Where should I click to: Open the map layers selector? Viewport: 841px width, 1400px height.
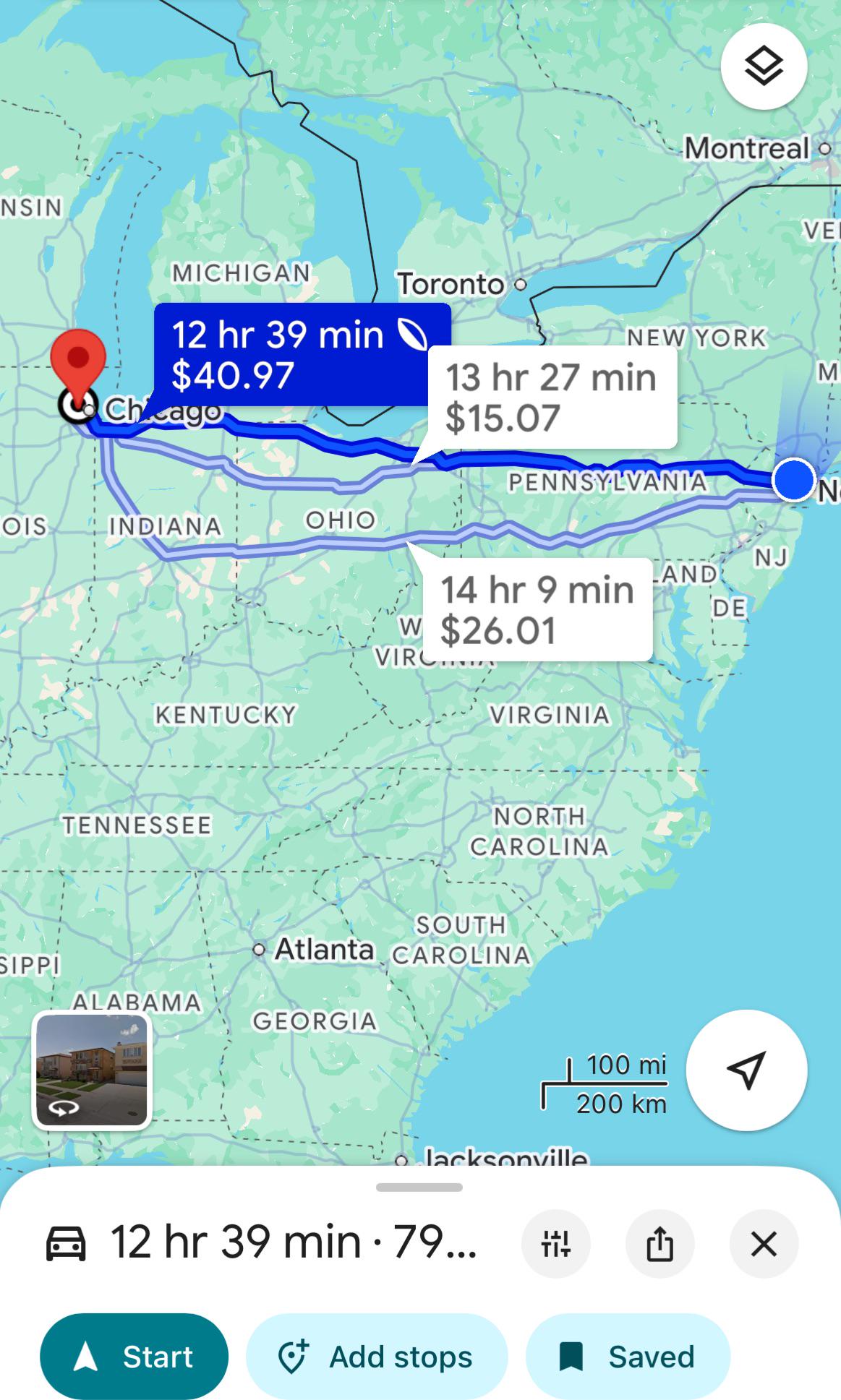(x=764, y=66)
